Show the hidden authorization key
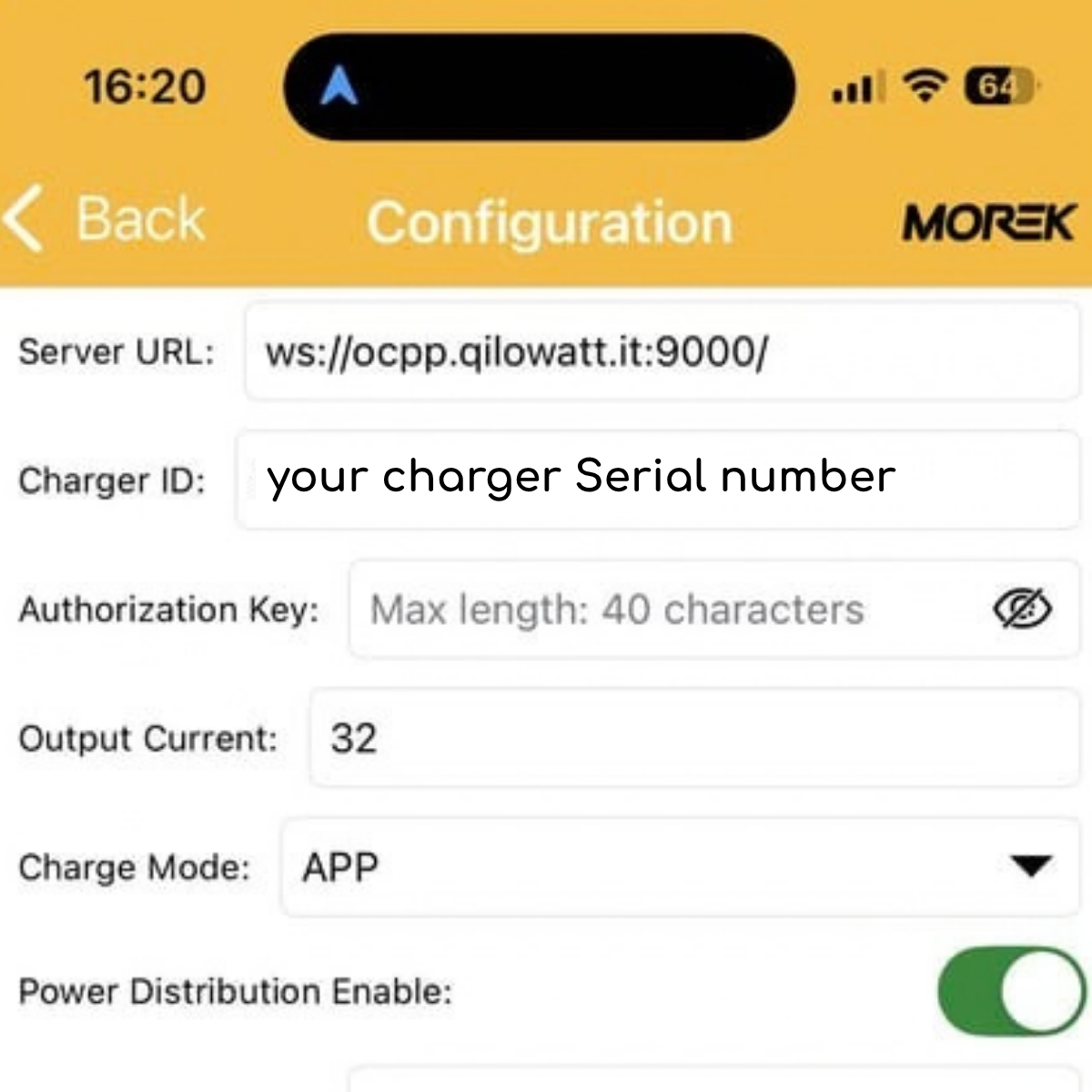Viewport: 1092px width, 1092px height. (x=1023, y=609)
